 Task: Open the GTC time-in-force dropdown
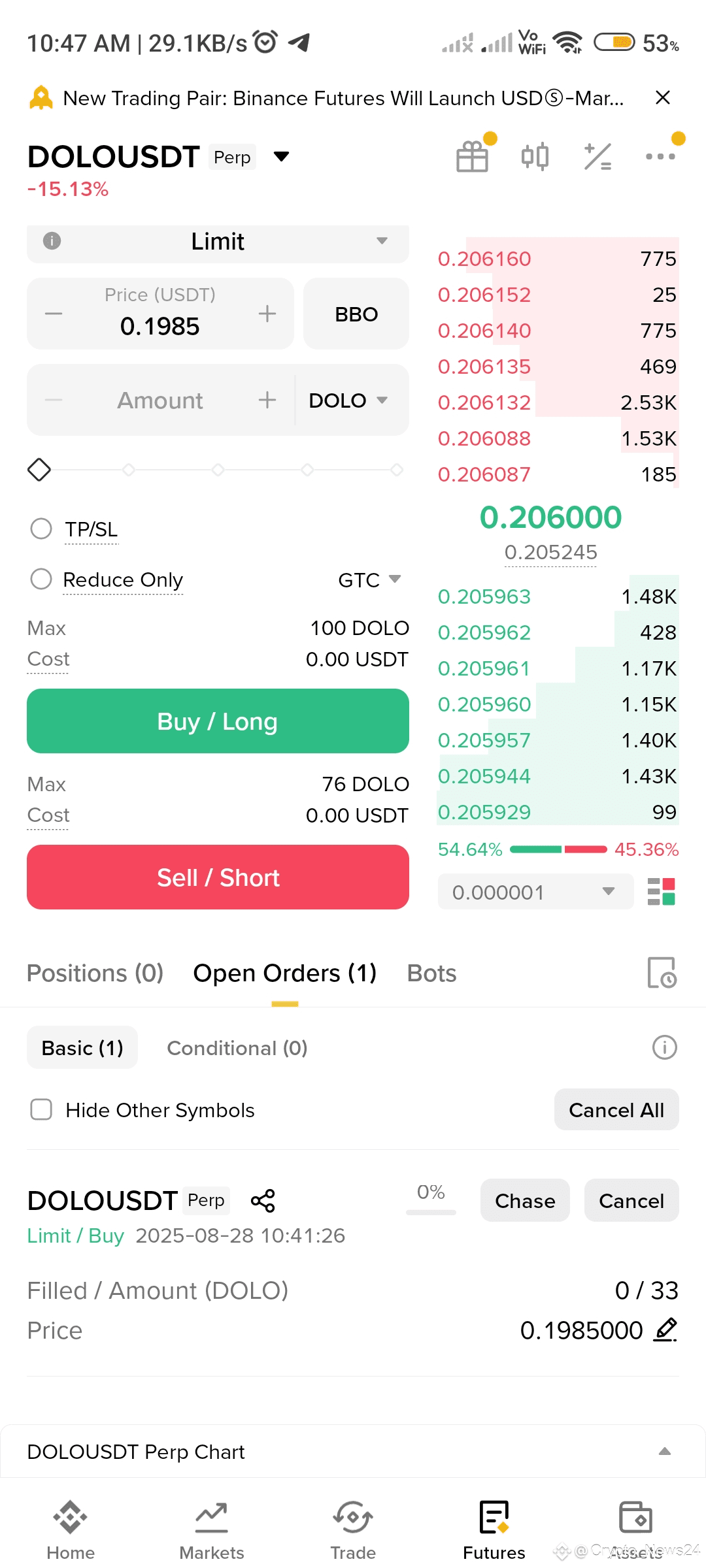point(369,580)
